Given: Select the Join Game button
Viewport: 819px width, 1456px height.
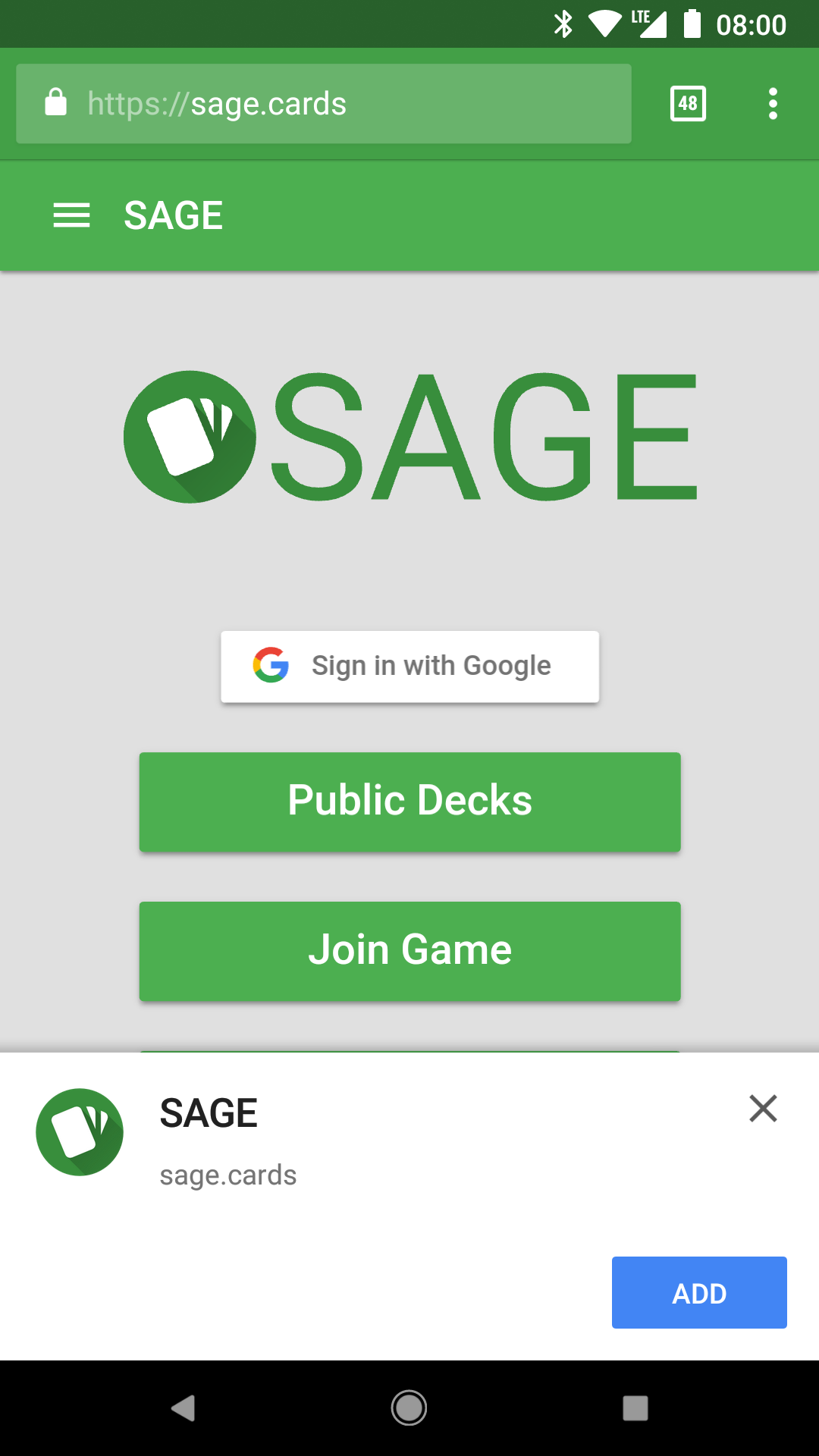Looking at the screenshot, I should pos(409,951).
